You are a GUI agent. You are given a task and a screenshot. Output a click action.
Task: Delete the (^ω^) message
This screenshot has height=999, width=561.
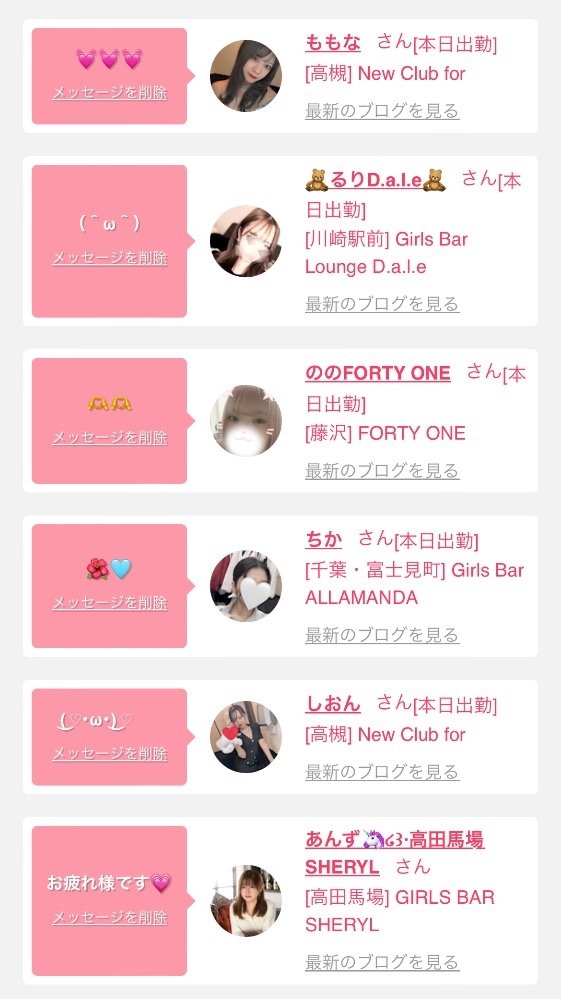(x=110, y=258)
